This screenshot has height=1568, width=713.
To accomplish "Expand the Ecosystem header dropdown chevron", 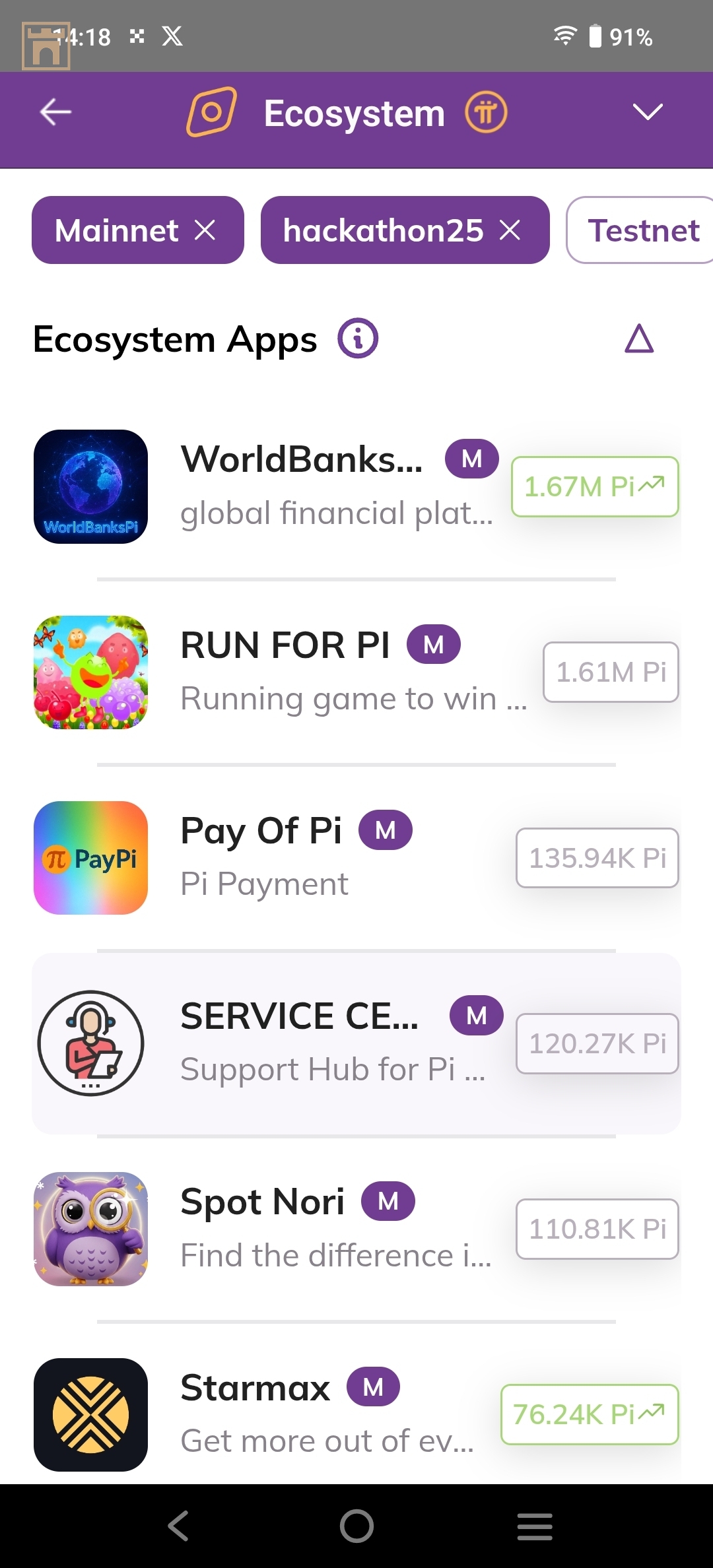I will tap(647, 112).
